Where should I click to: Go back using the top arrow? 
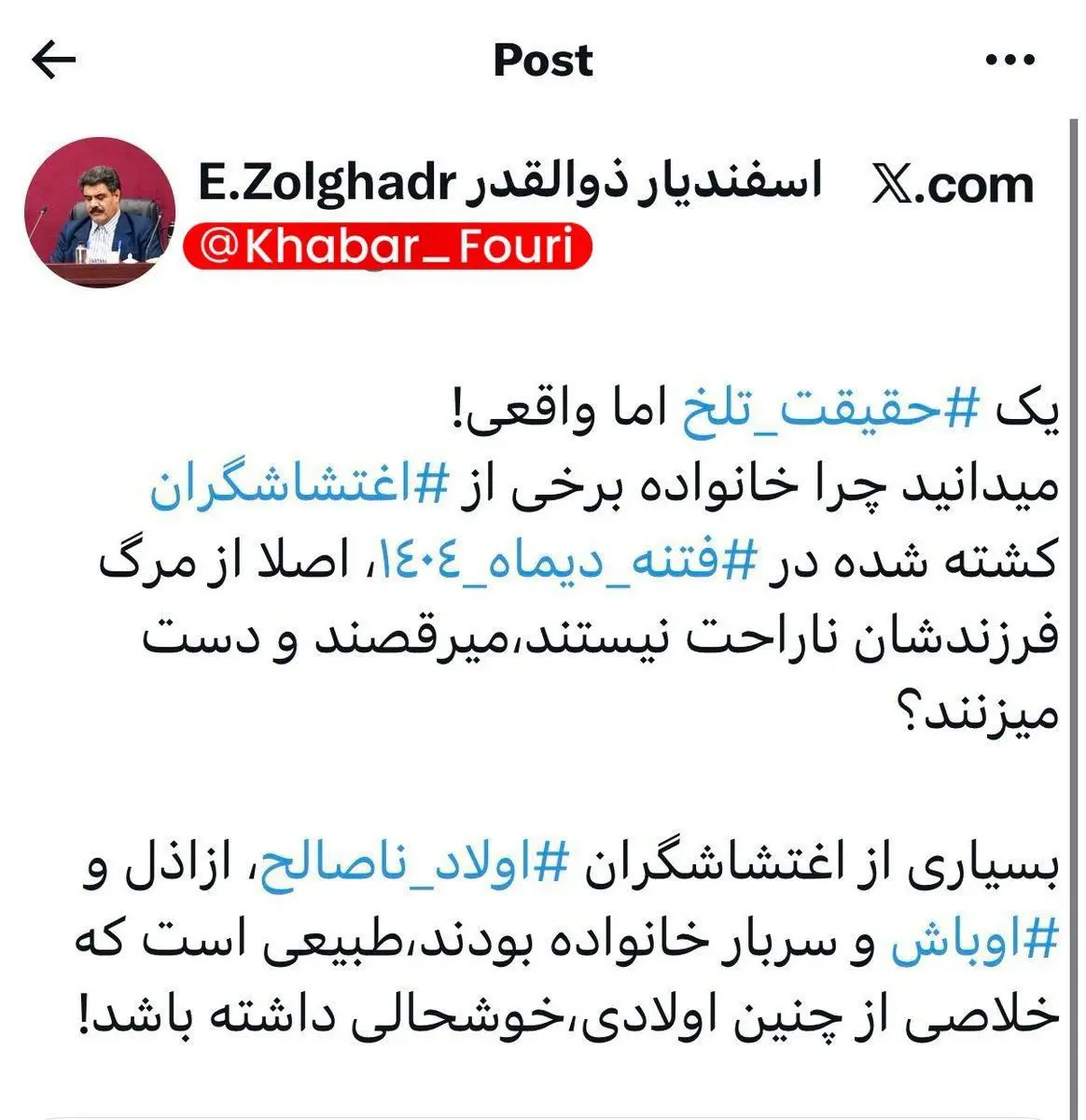coord(54,61)
